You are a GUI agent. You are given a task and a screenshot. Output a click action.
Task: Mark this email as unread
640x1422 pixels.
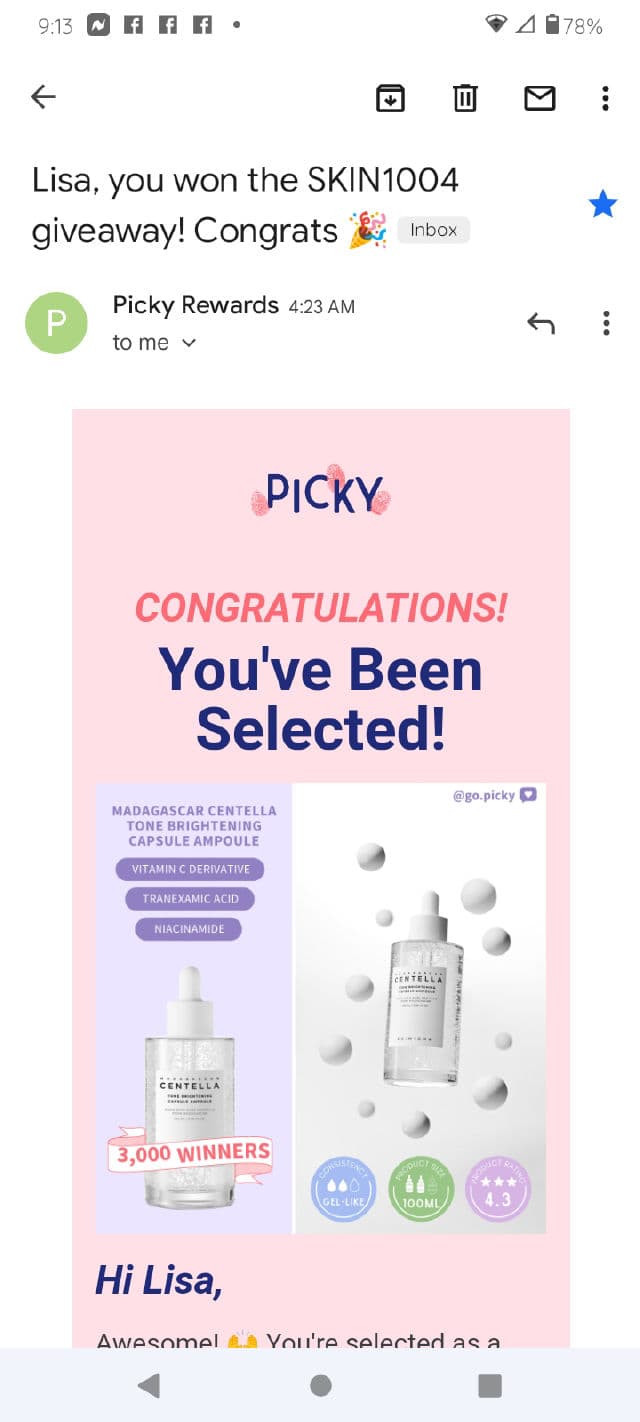click(540, 98)
